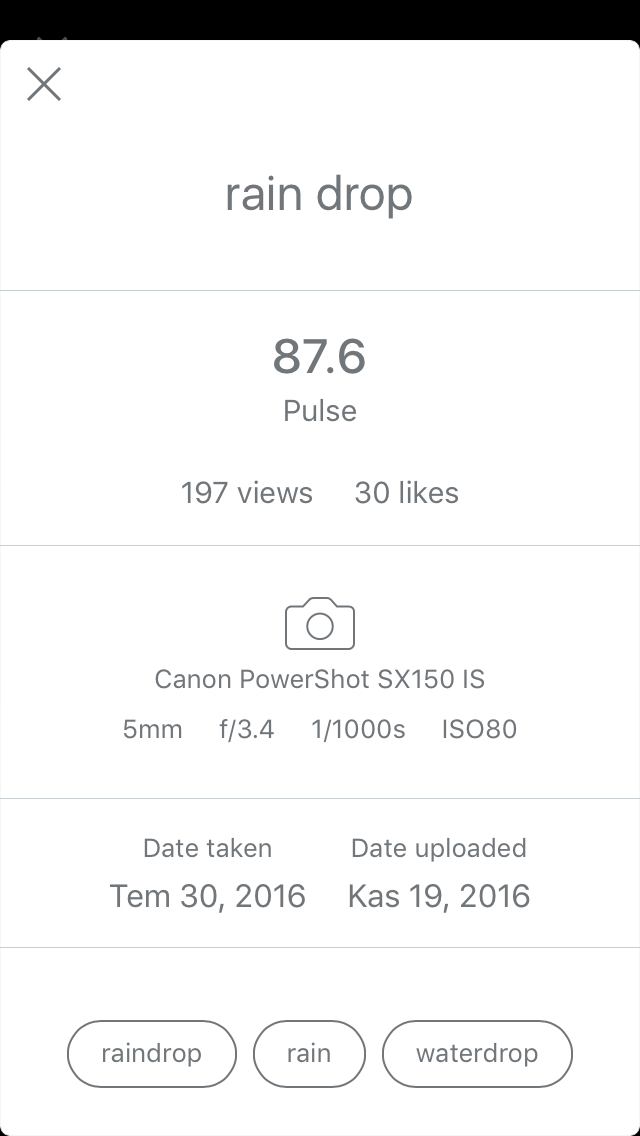Tap the waterdrop tag chip
The width and height of the screenshot is (640, 1136).
coord(477,1053)
